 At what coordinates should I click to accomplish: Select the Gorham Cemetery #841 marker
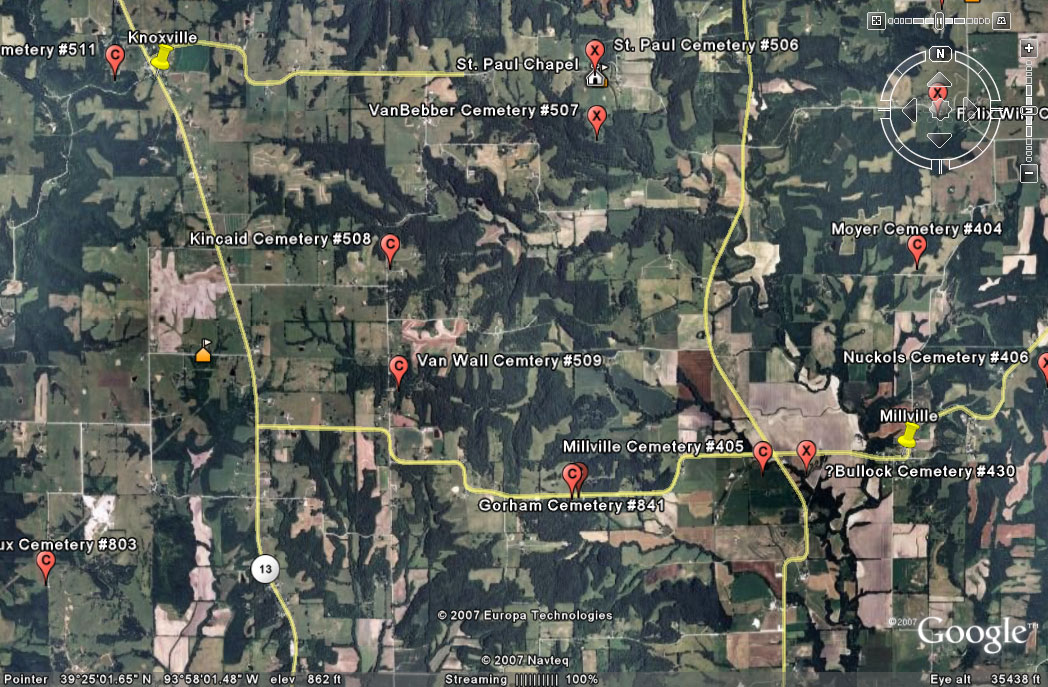click(573, 477)
